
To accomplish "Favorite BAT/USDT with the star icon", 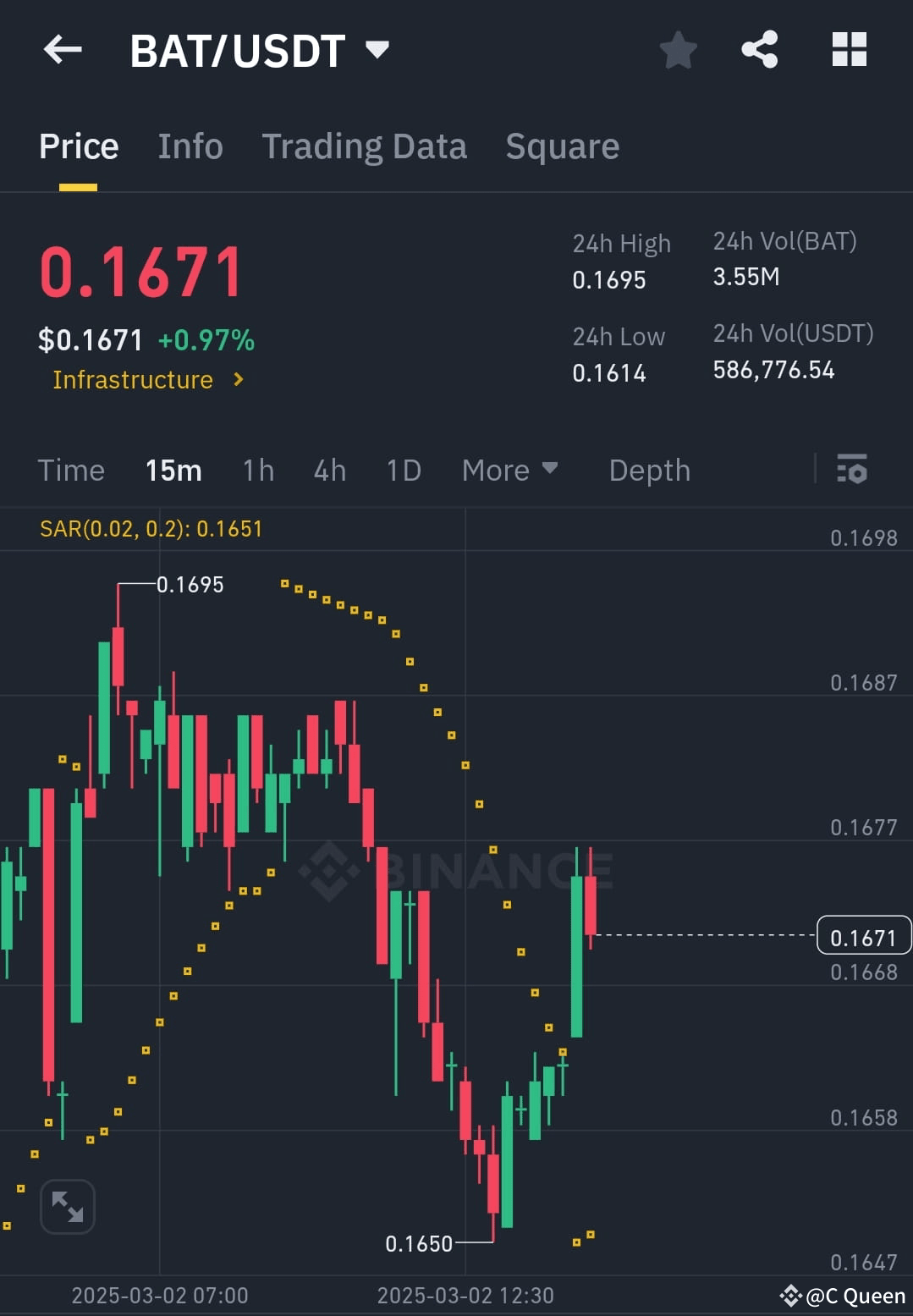I will [x=678, y=50].
